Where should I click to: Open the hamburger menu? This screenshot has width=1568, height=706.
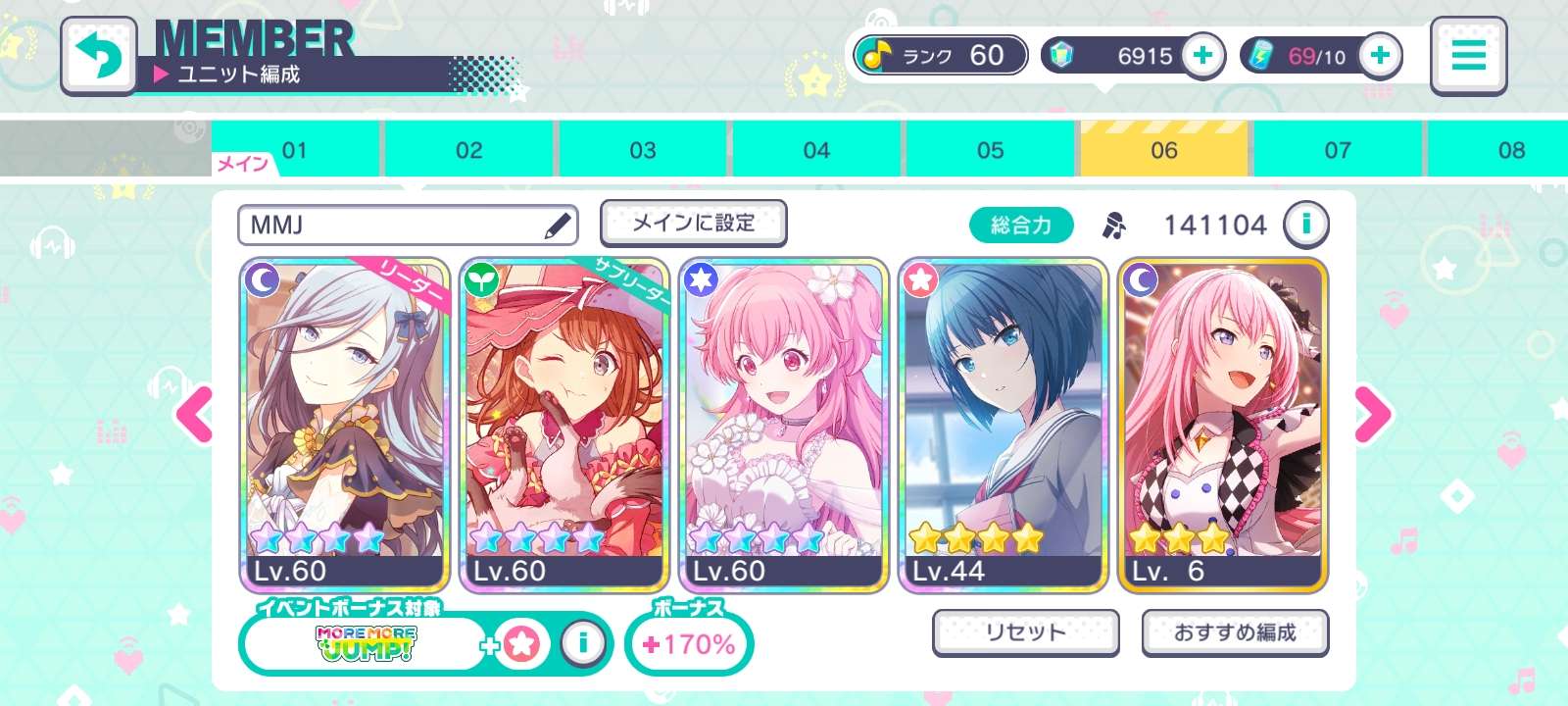coord(1467,55)
